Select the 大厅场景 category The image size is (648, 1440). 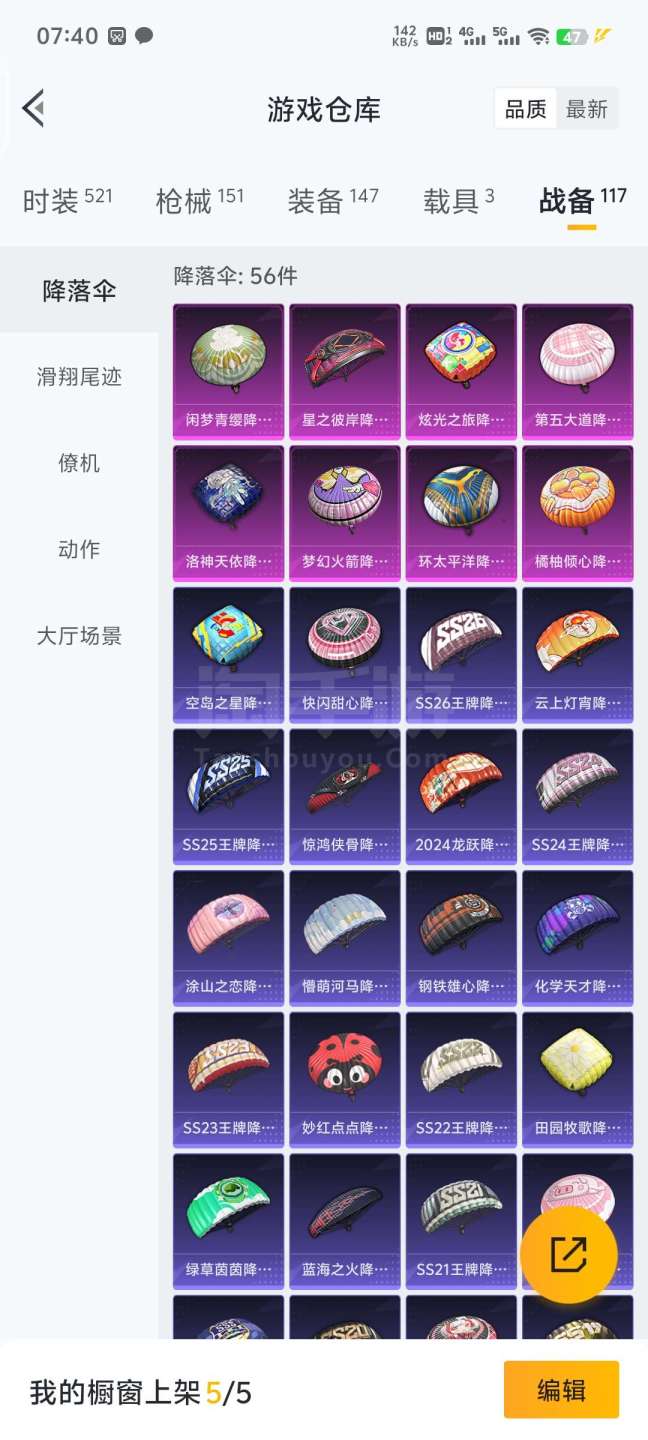(79, 635)
